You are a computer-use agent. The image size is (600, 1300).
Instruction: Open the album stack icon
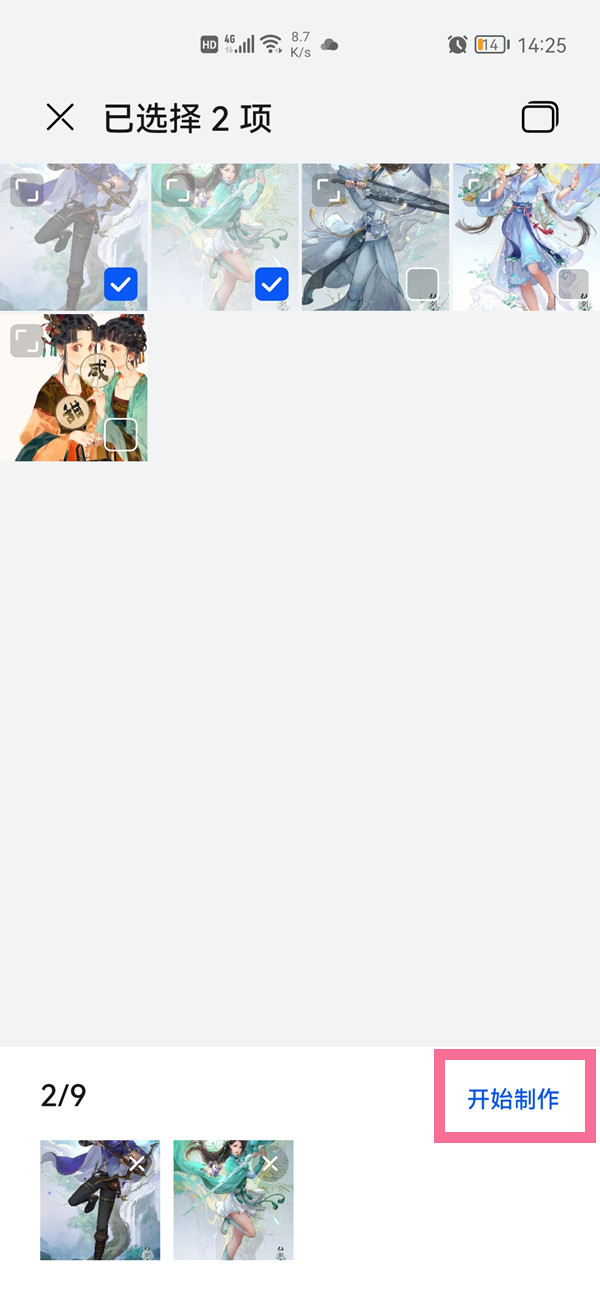click(x=539, y=118)
